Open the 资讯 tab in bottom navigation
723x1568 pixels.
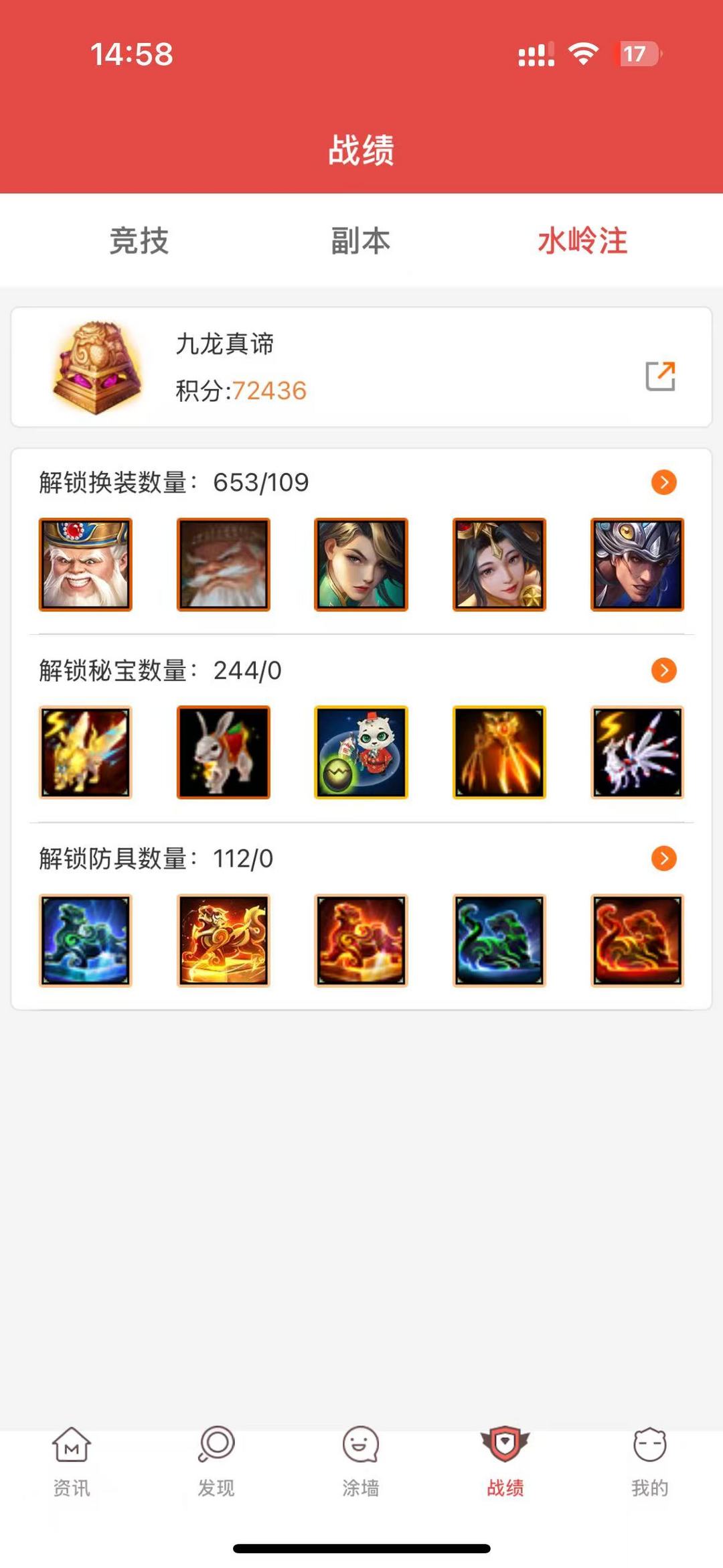click(72, 1462)
